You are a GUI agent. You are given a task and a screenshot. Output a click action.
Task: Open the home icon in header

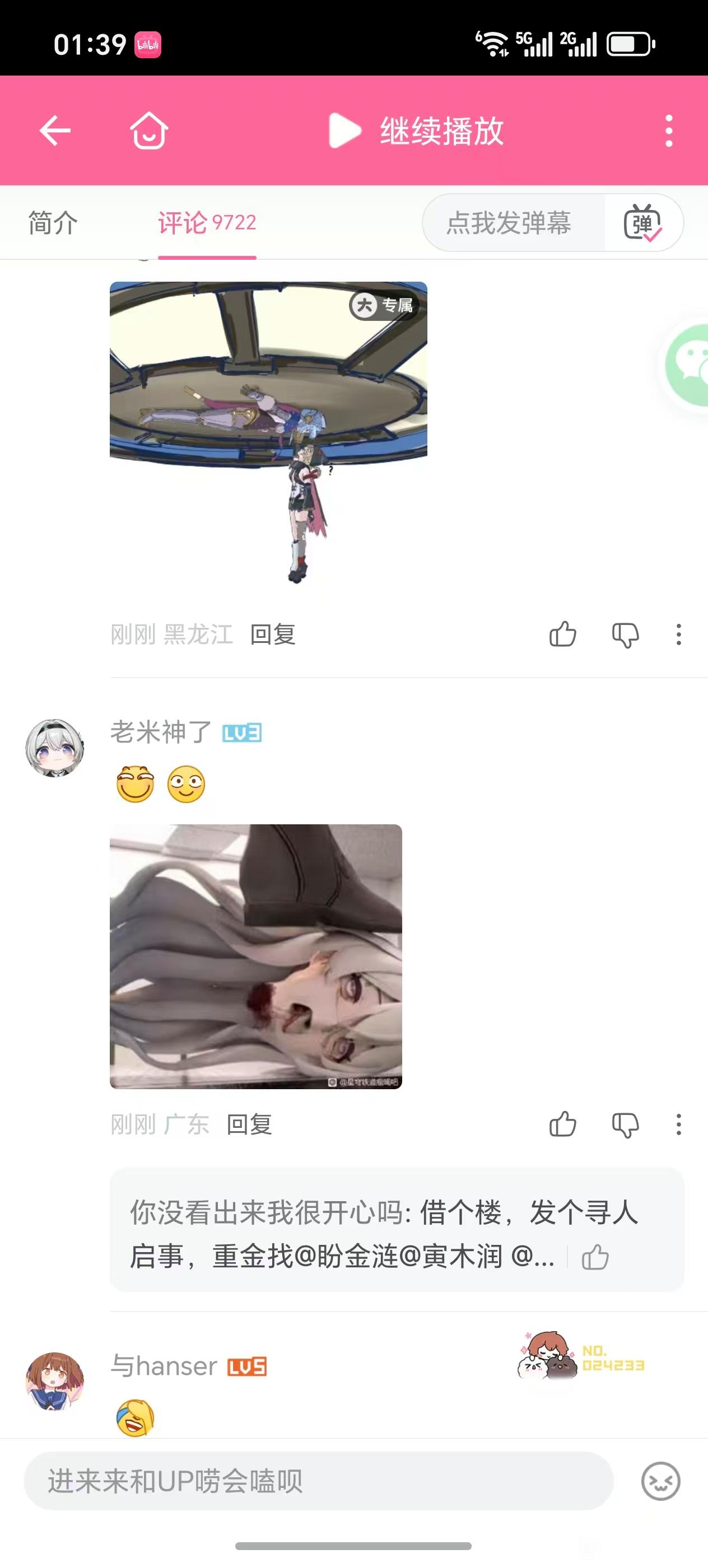click(149, 130)
